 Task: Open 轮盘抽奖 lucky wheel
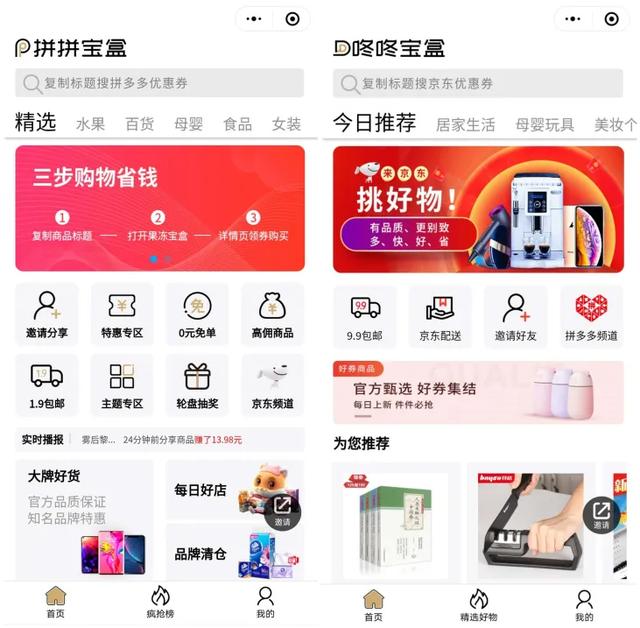coord(197,385)
